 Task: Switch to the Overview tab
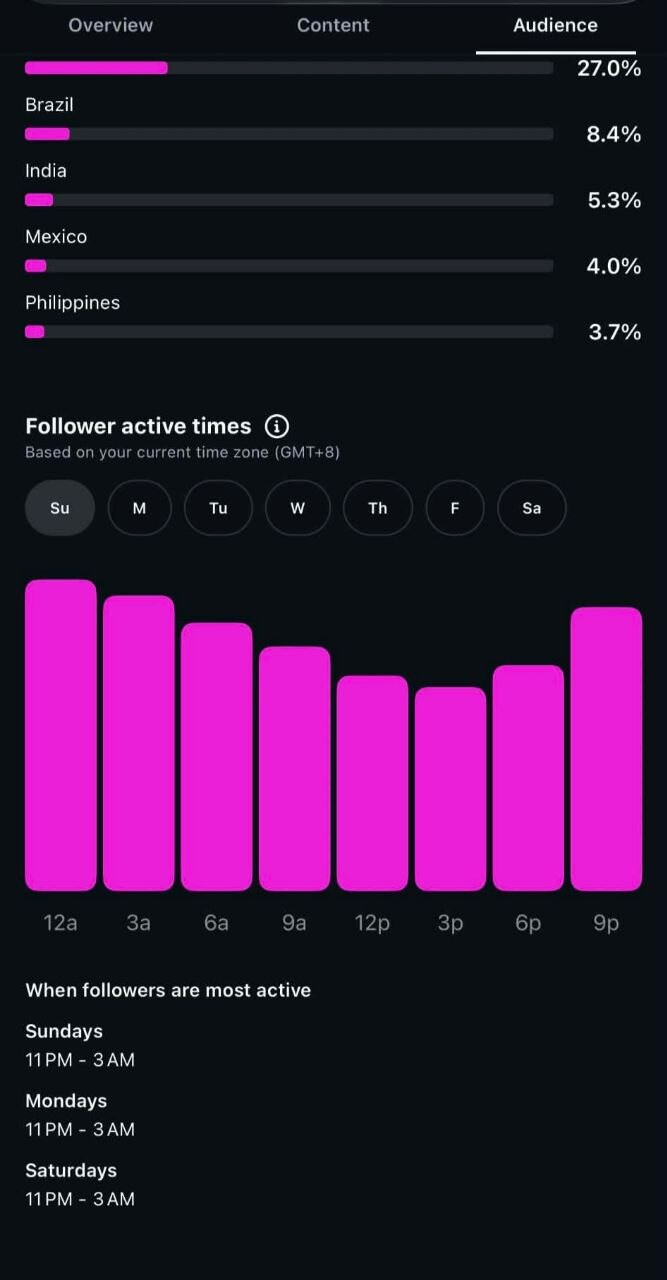[x=111, y=25]
